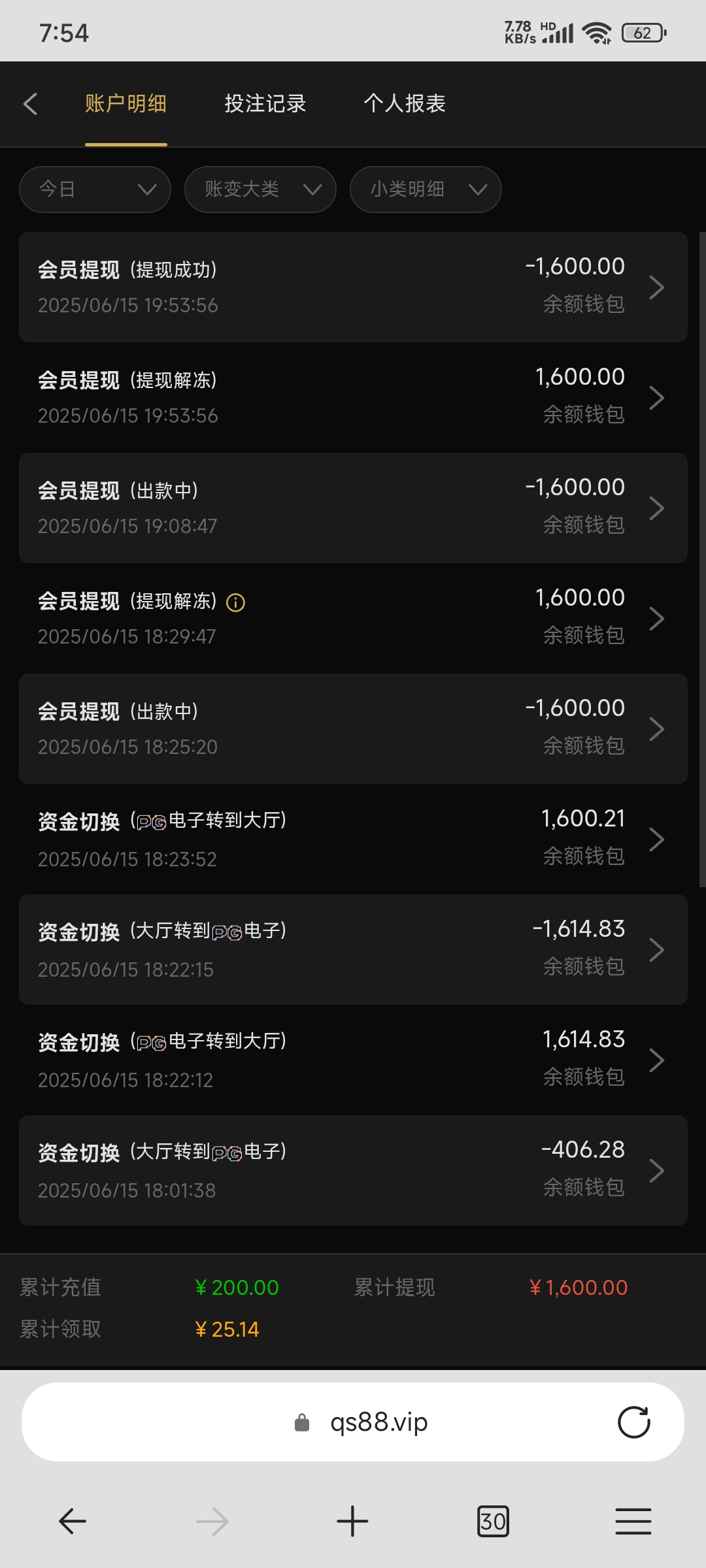The image size is (706, 1568).
Task: Open the 1,600.21 fund transfer record
Action: (x=353, y=839)
